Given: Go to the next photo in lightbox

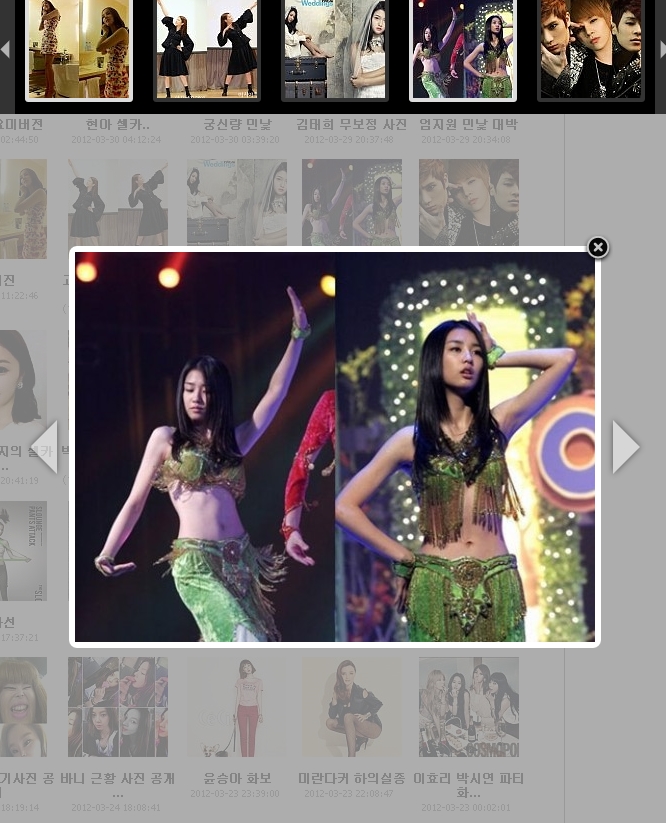Looking at the screenshot, I should [625, 447].
